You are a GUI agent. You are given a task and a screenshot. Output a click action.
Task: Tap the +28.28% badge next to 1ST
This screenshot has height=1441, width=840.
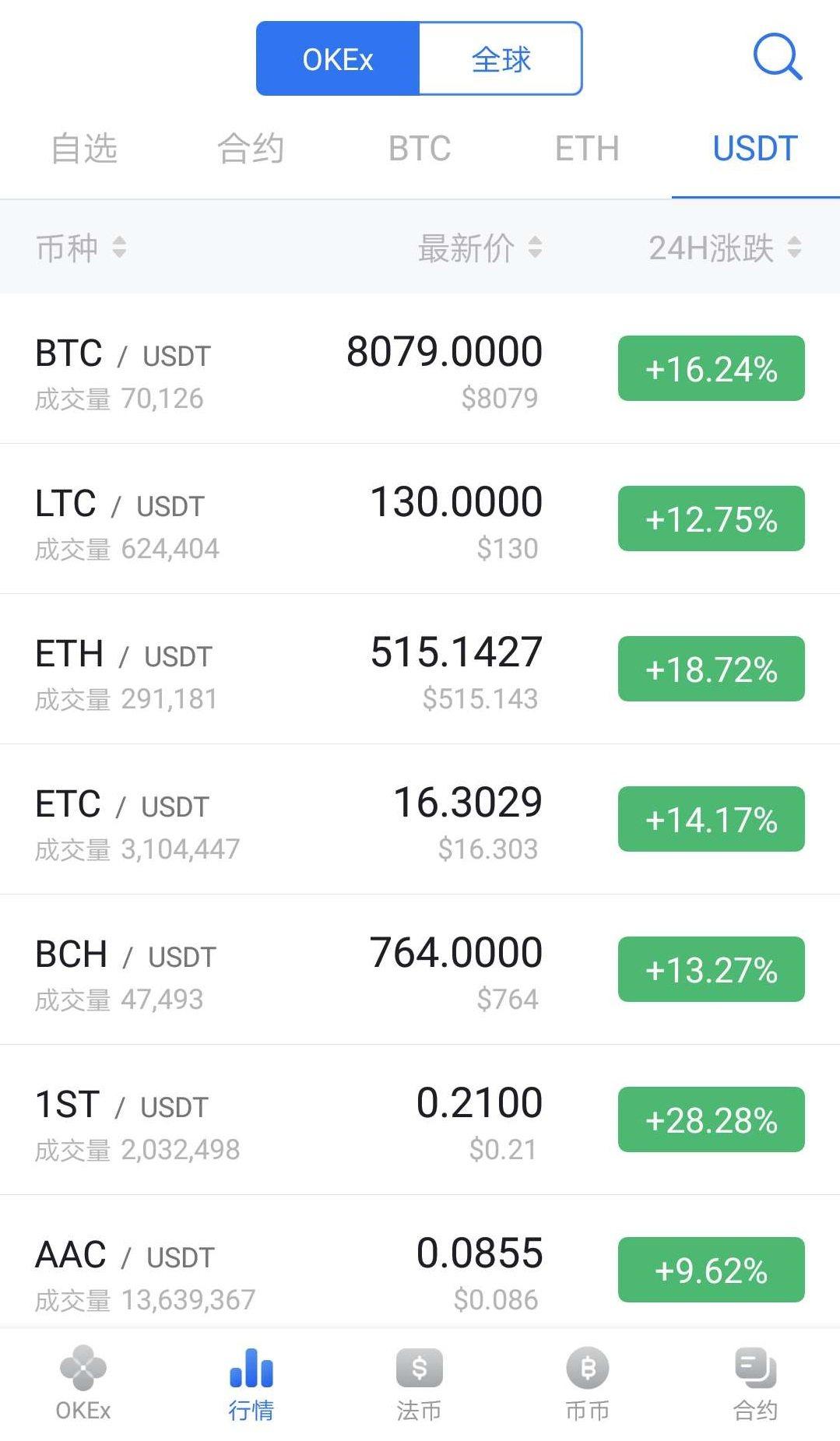(x=709, y=1119)
